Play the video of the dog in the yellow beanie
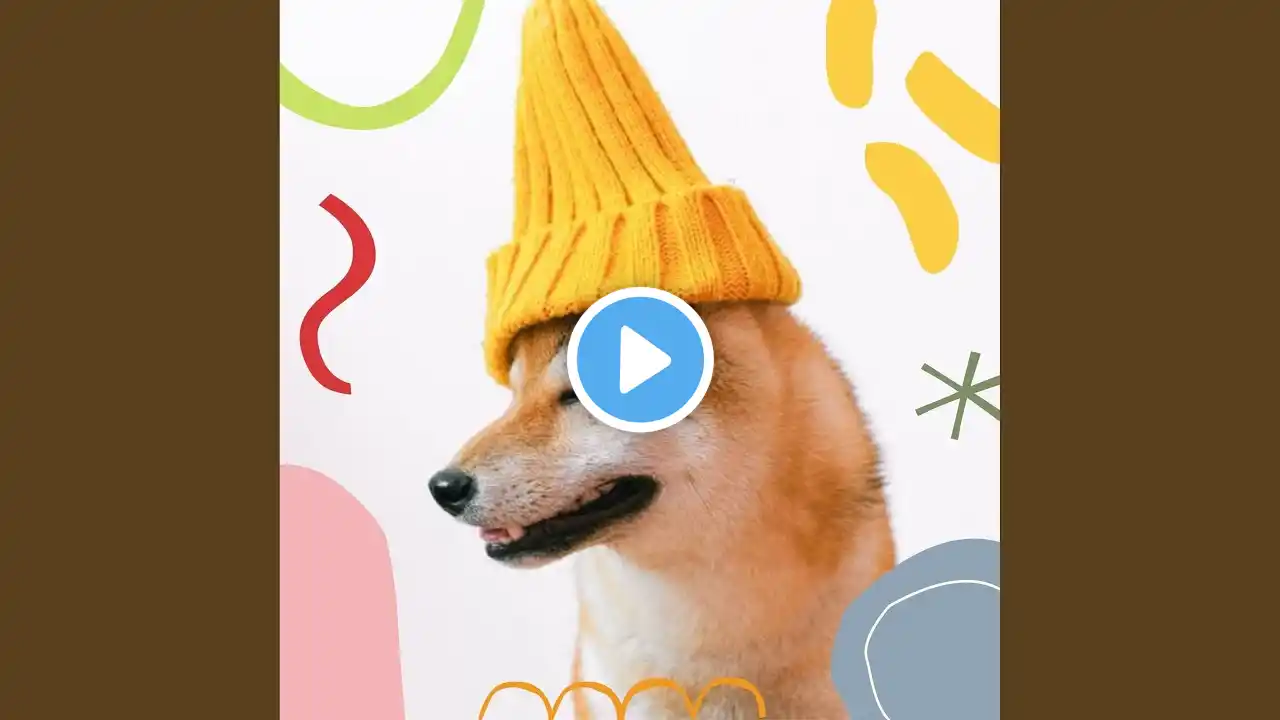Viewport: 1280px width, 720px height. pos(640,360)
